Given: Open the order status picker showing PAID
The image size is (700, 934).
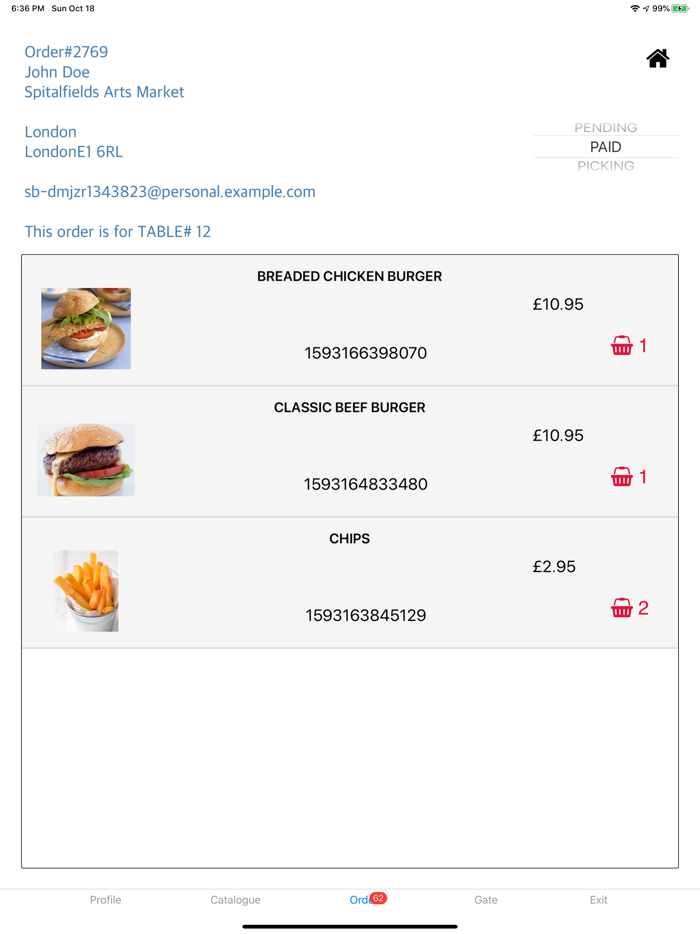Looking at the screenshot, I should (605, 147).
